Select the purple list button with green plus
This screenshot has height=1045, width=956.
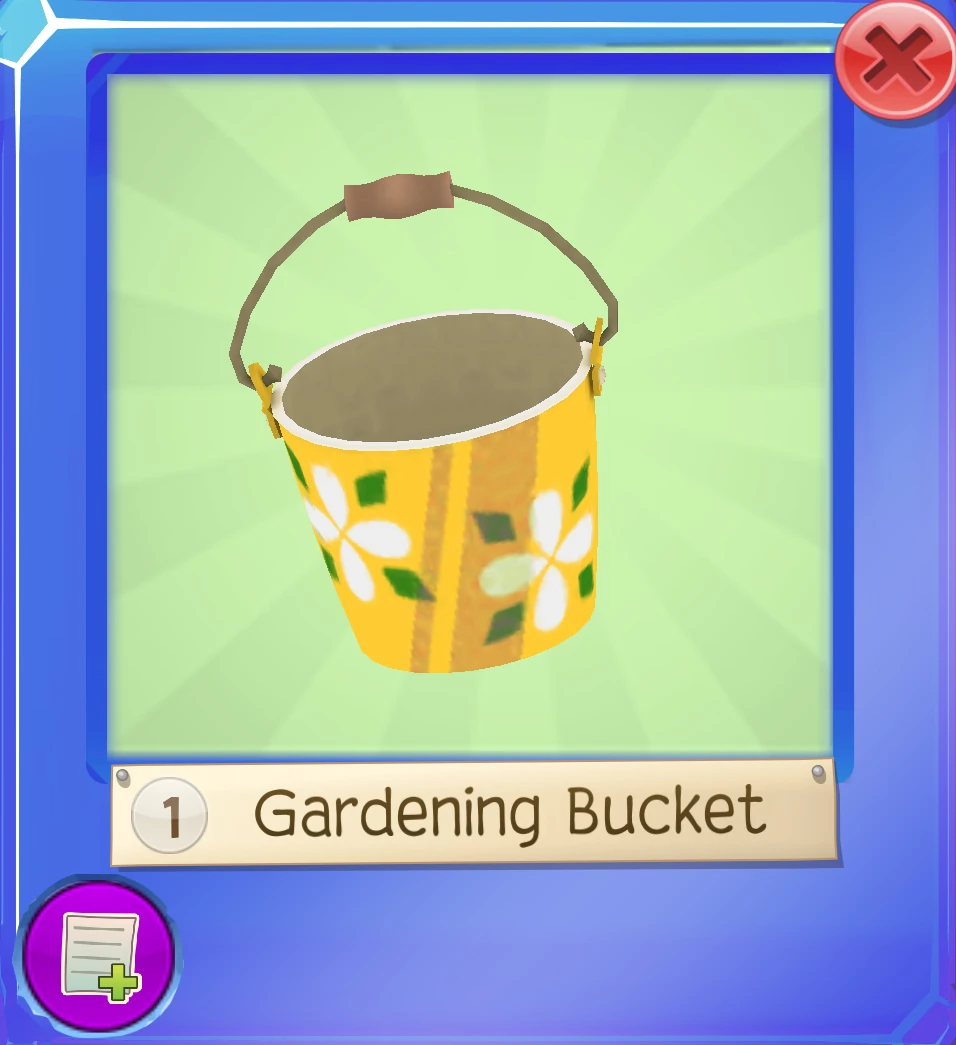(97, 953)
